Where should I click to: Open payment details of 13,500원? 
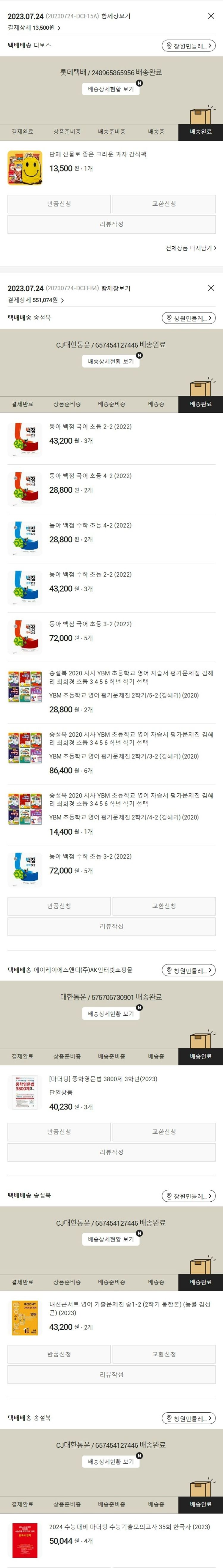(x=35, y=28)
